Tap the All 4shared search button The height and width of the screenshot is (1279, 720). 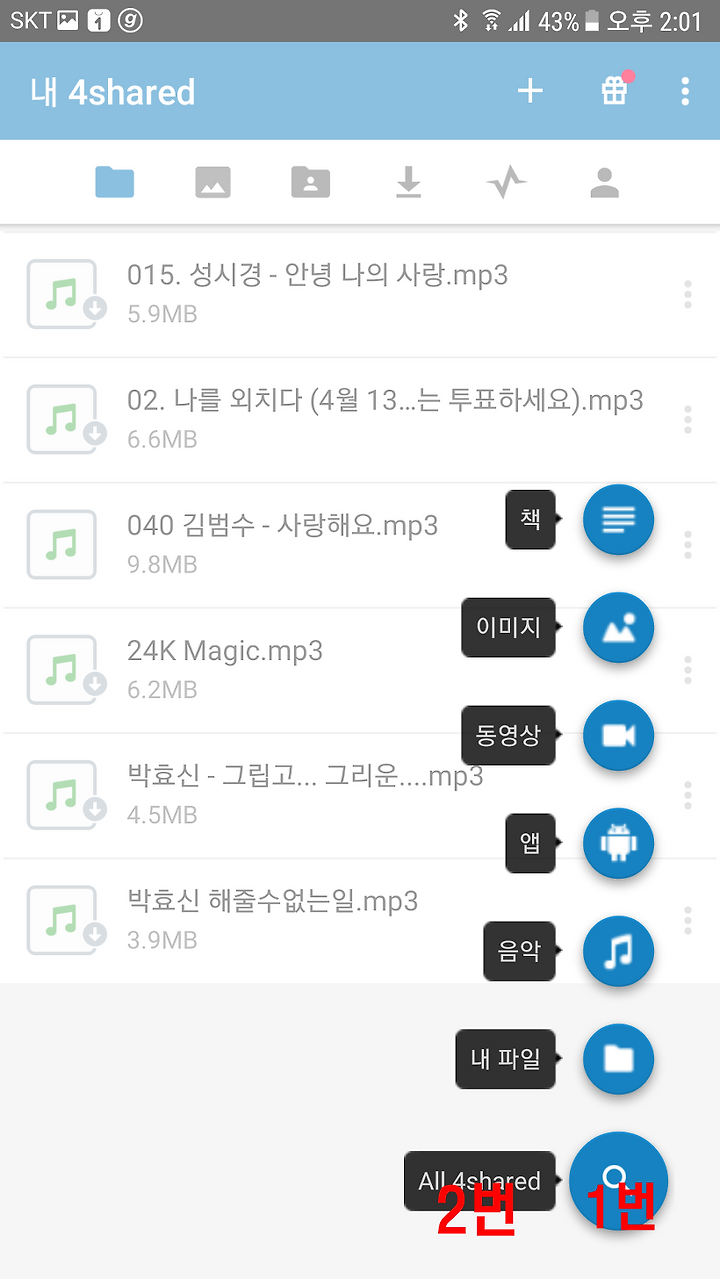point(618,1181)
